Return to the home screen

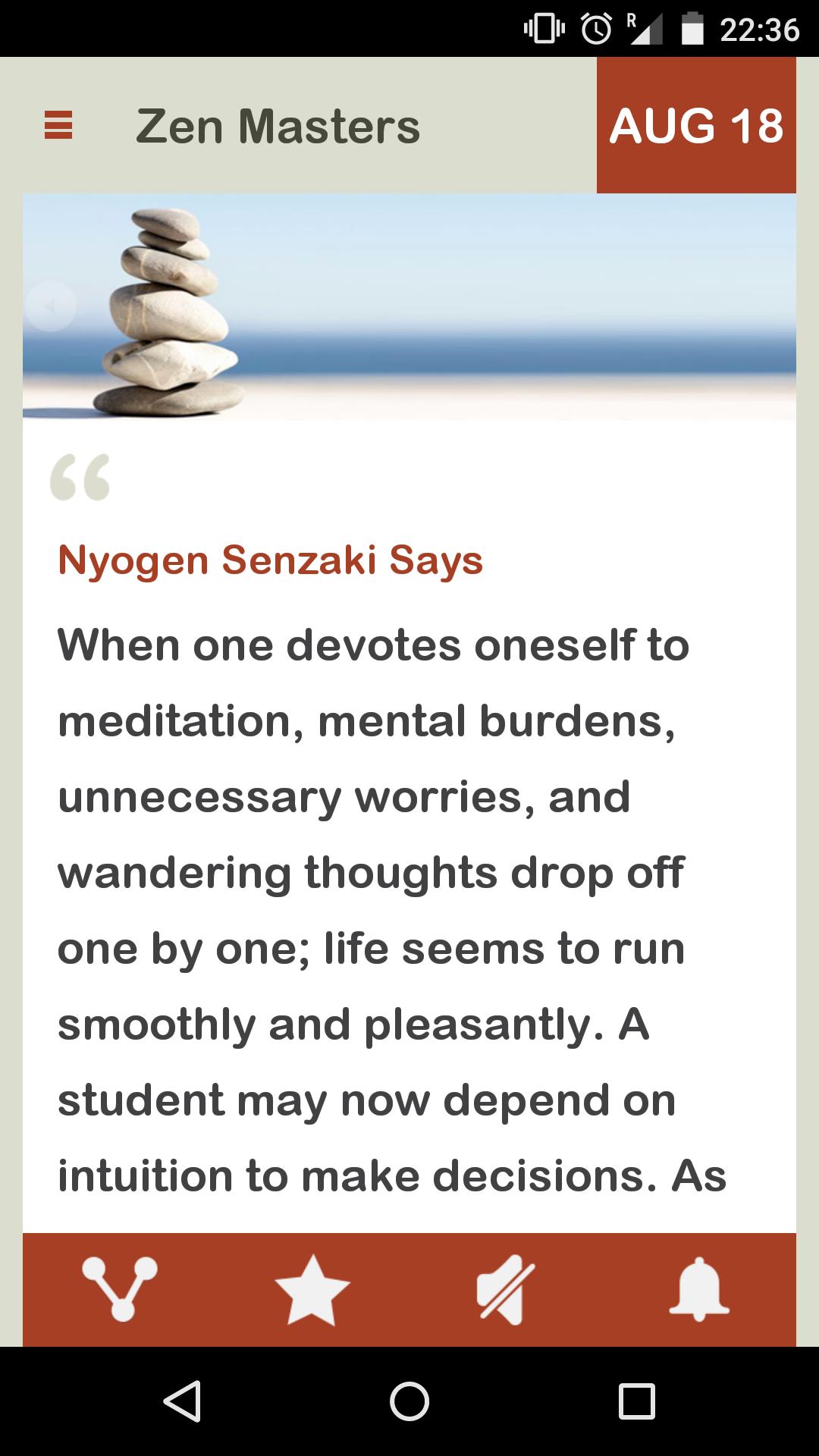[x=409, y=1401]
